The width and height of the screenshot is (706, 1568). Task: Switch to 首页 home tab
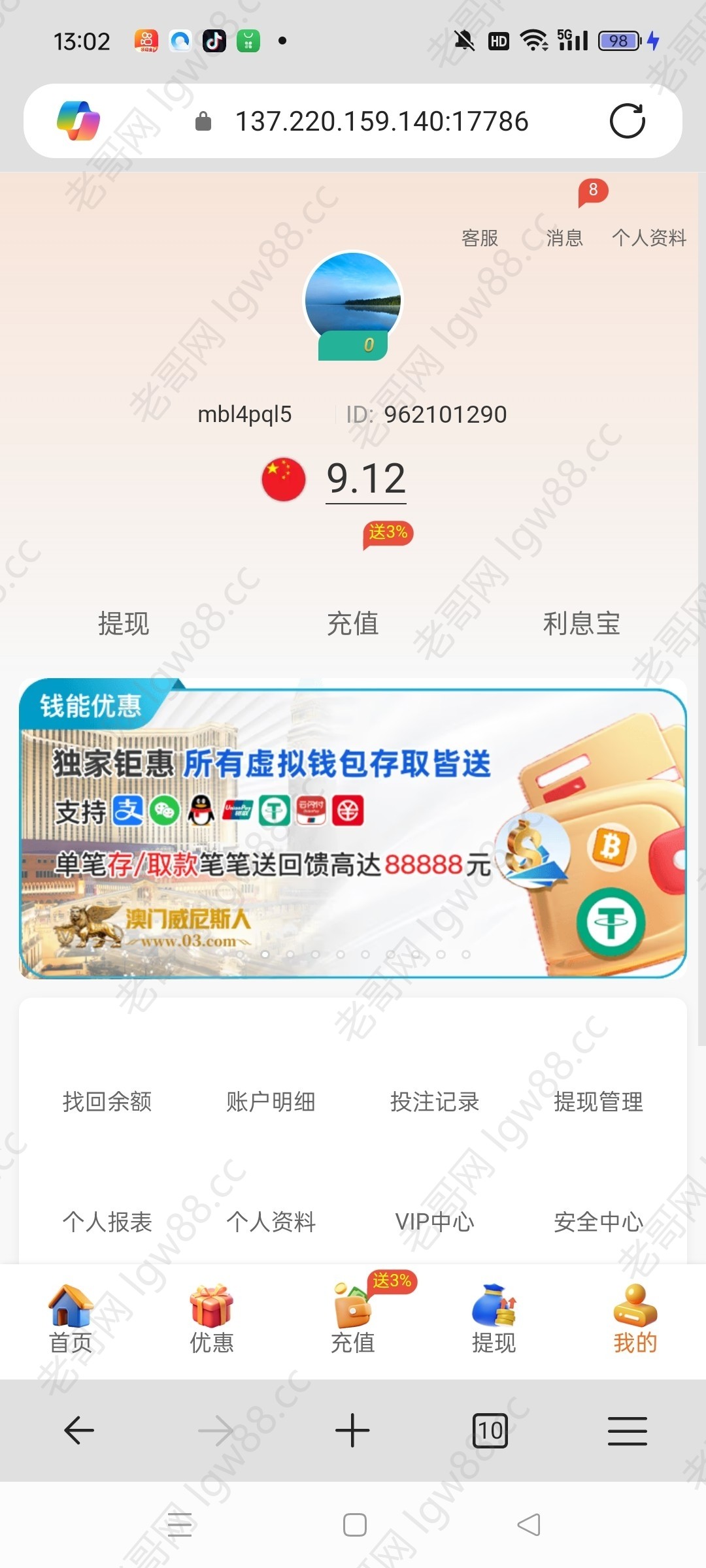point(71,1321)
